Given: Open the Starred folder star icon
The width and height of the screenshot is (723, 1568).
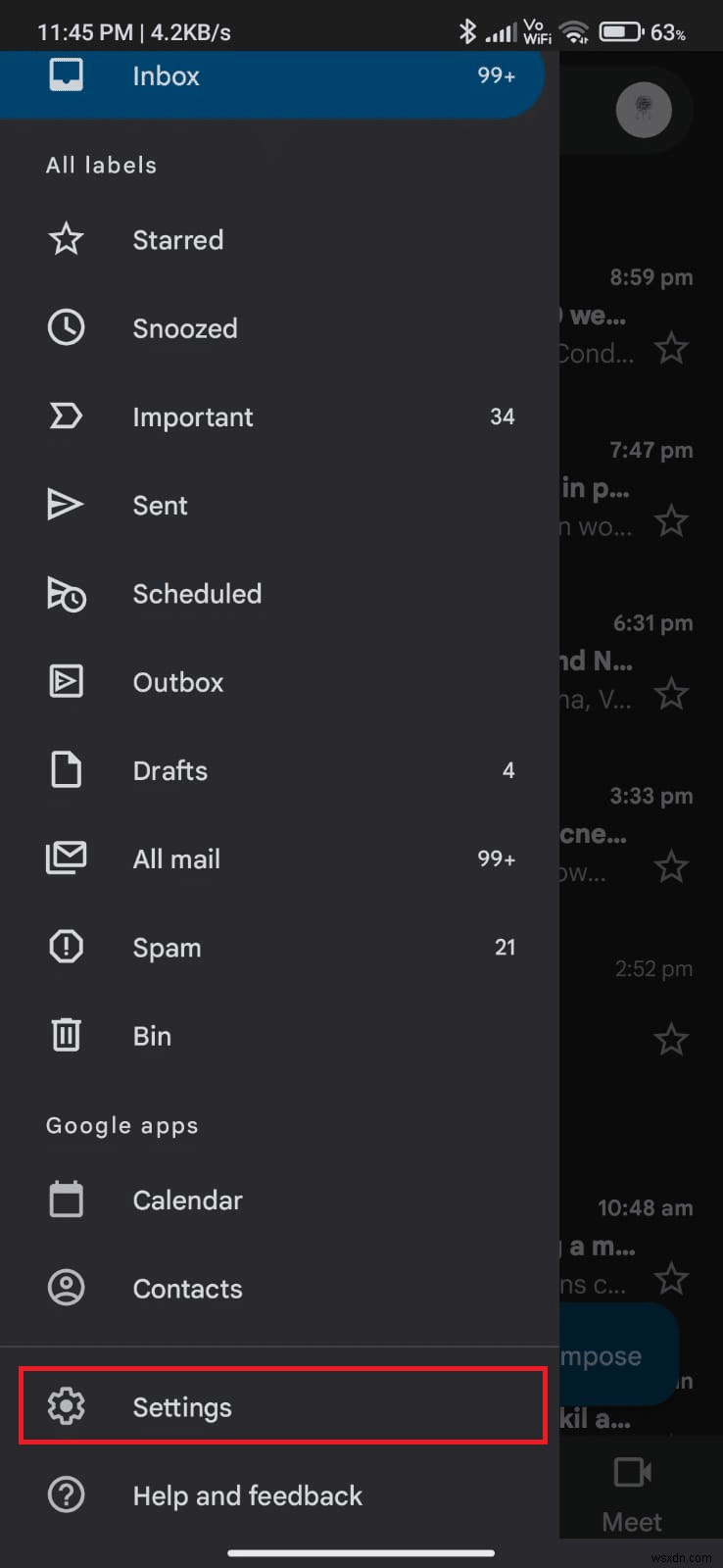Looking at the screenshot, I should click(x=66, y=239).
